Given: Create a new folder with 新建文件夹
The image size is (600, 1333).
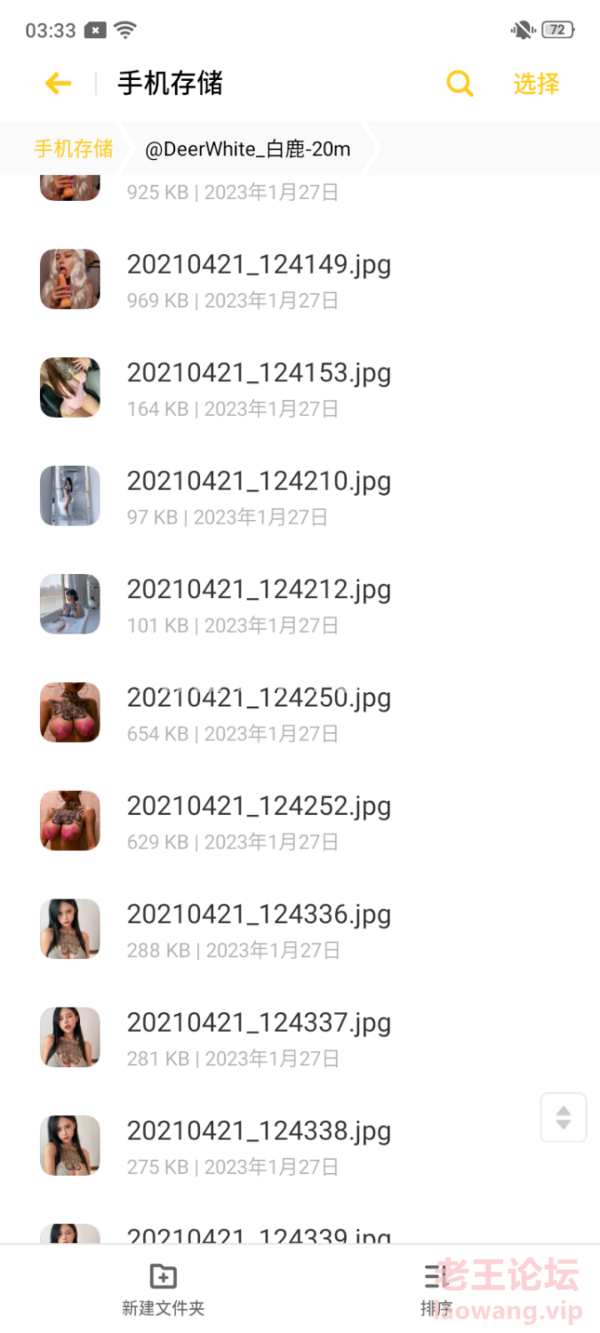Looking at the screenshot, I should click(163, 1288).
